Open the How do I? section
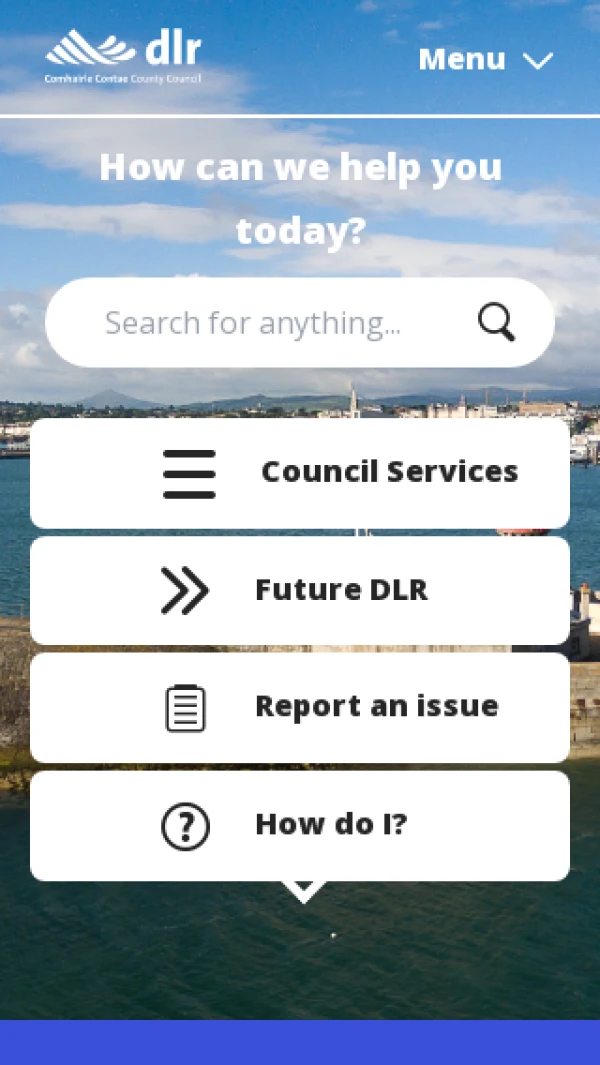 [x=300, y=825]
